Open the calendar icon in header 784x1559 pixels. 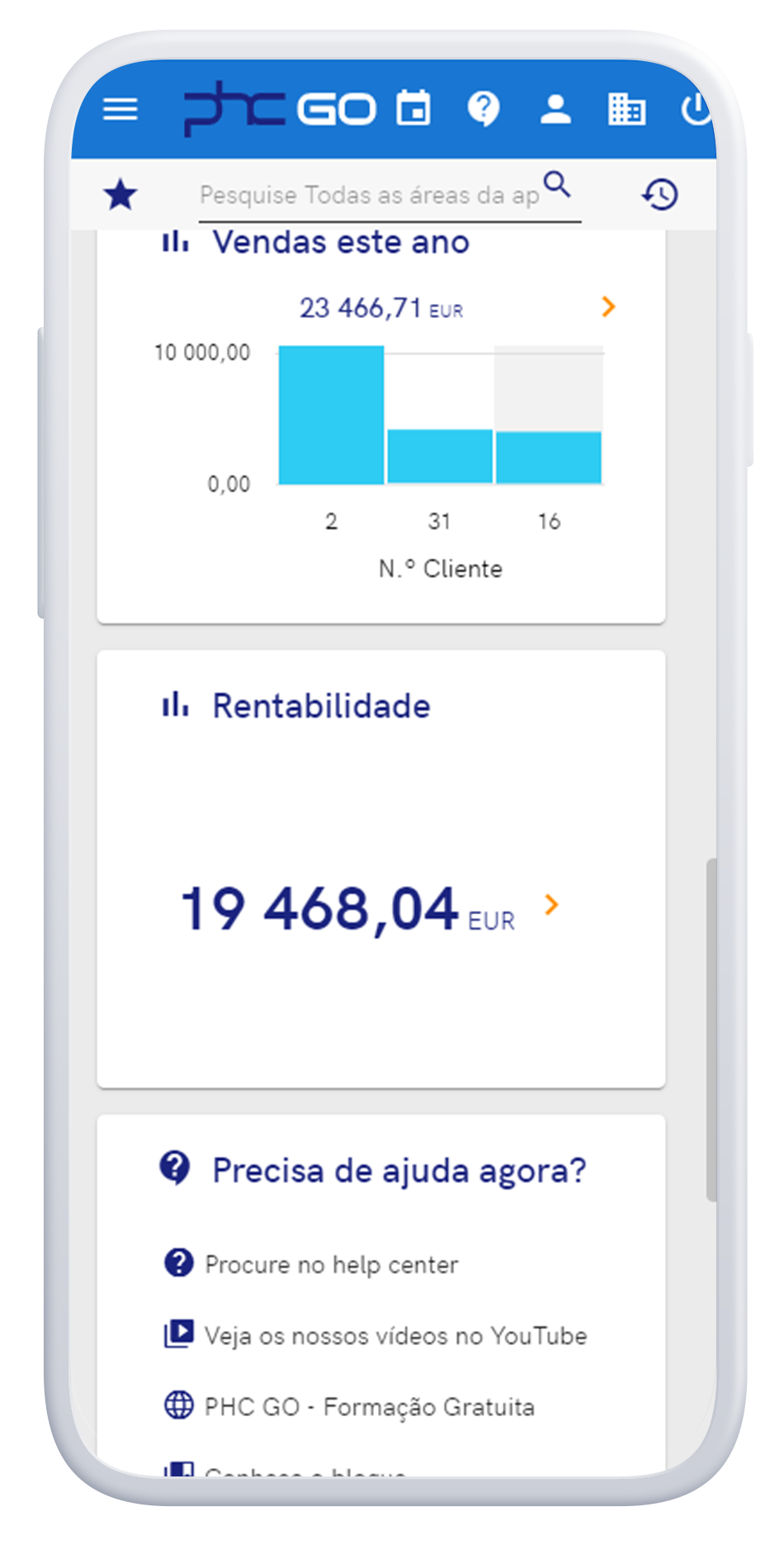tap(413, 108)
